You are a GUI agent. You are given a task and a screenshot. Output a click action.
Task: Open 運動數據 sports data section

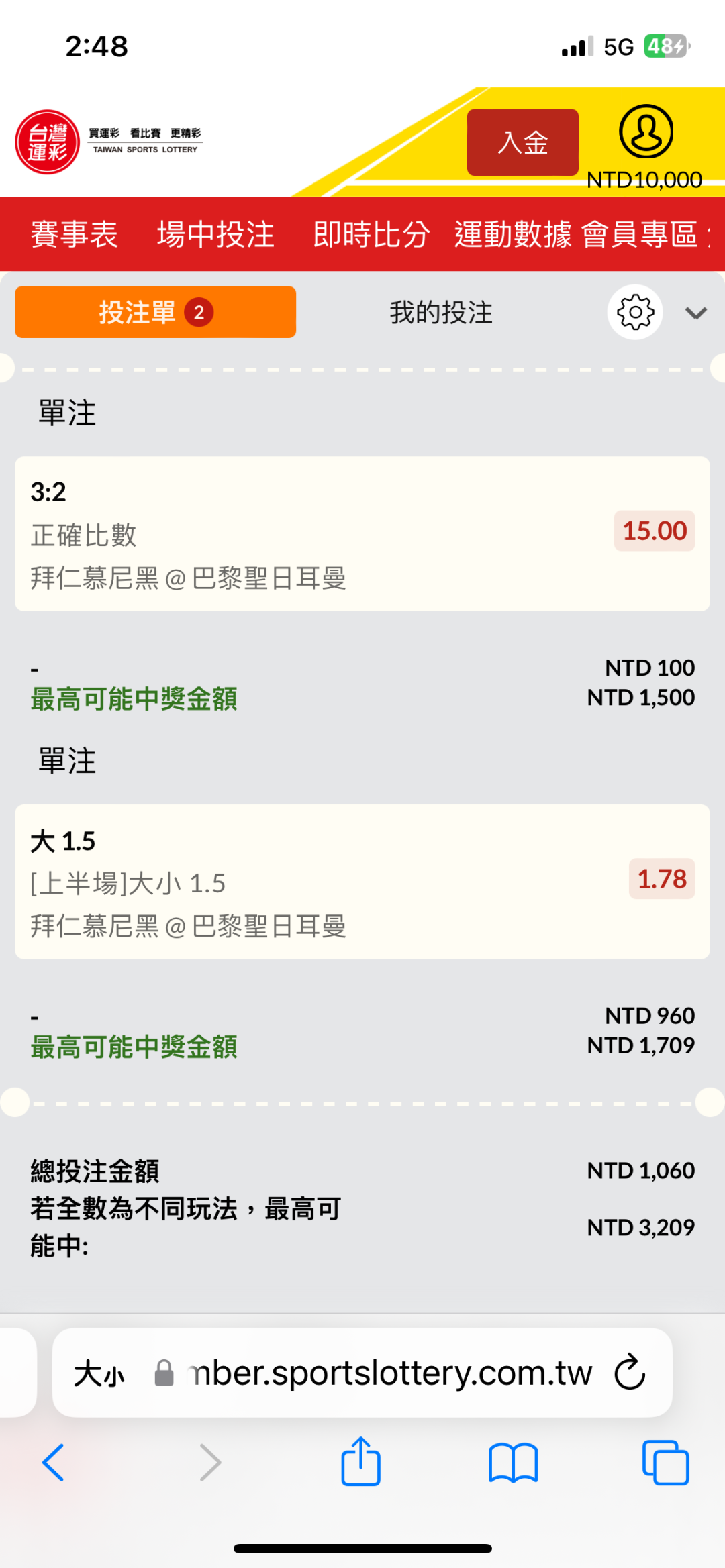[x=513, y=234]
